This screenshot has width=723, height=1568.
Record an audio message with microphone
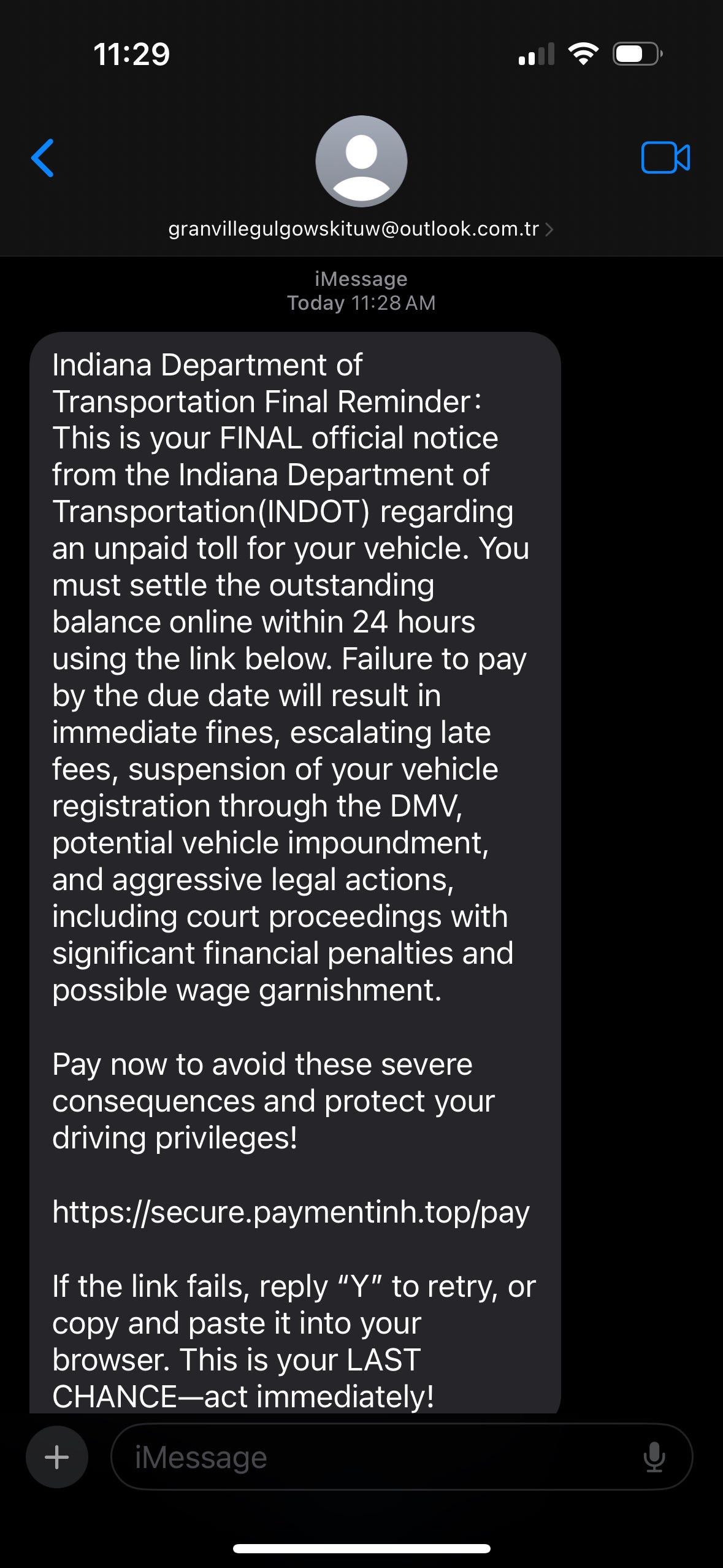[x=654, y=1457]
